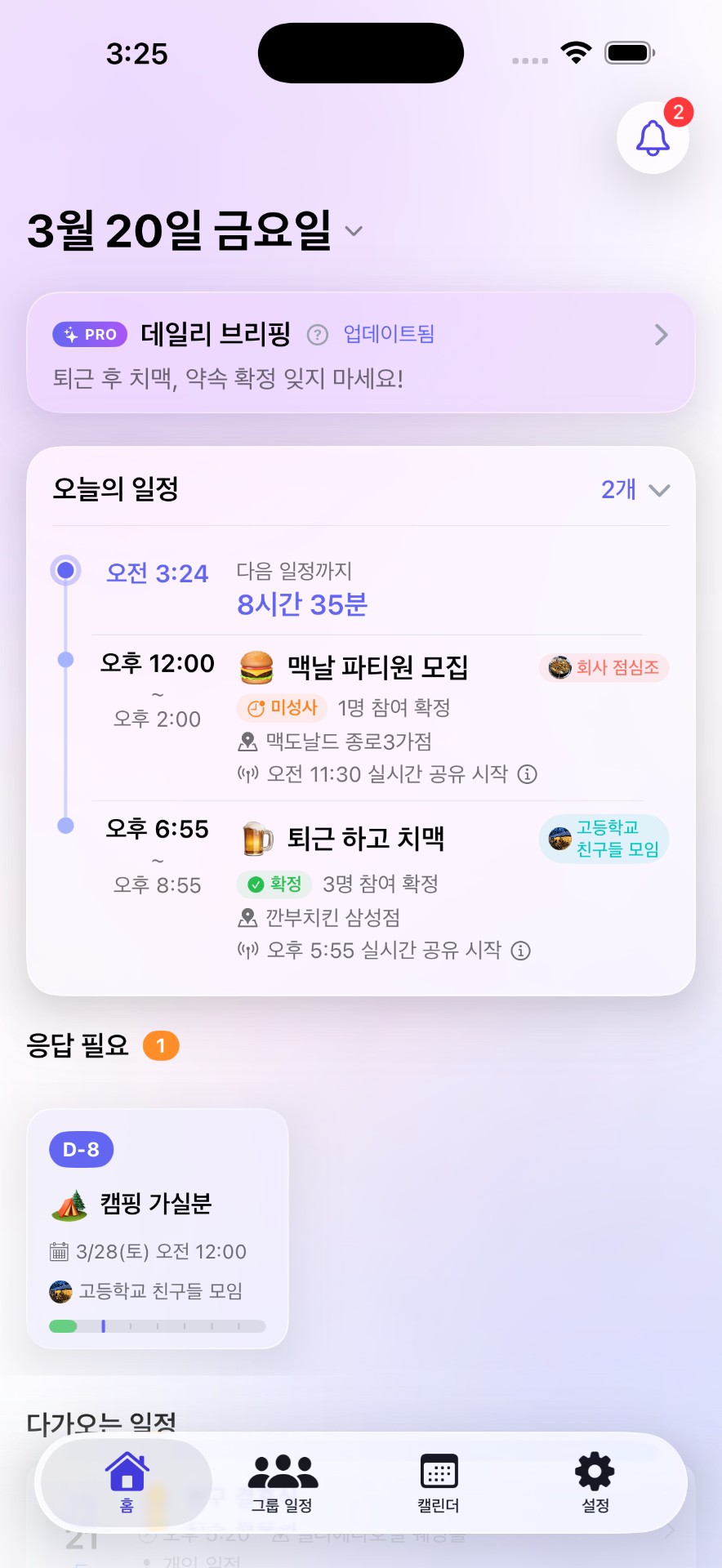This screenshot has width=722, height=1568.
Task: Open the notifications bell
Action: coord(653,137)
